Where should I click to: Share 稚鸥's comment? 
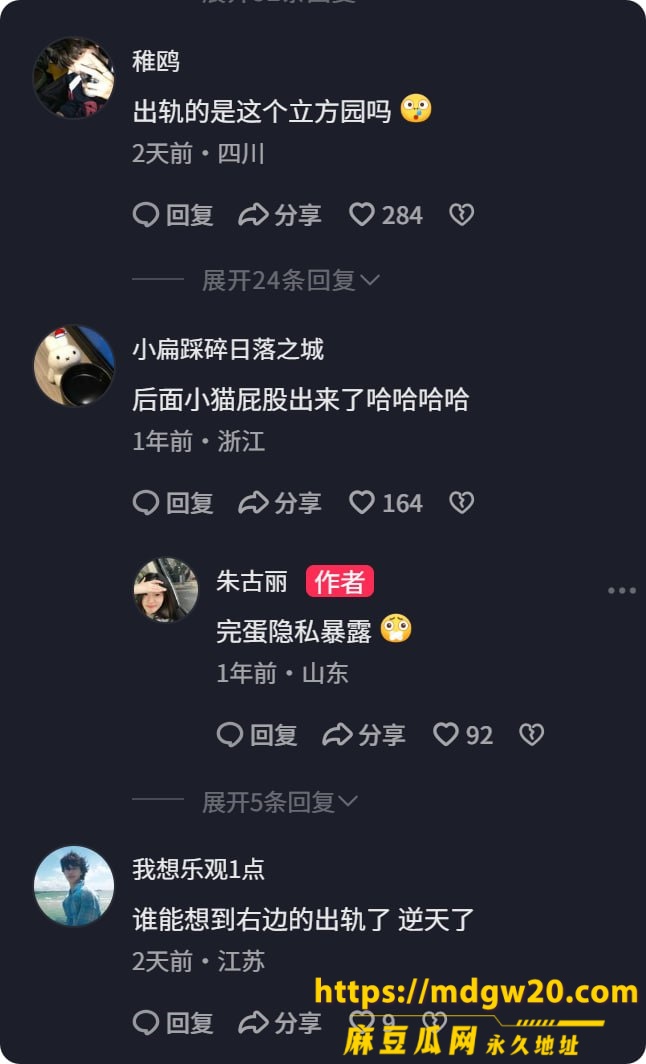pyautogui.click(x=280, y=215)
